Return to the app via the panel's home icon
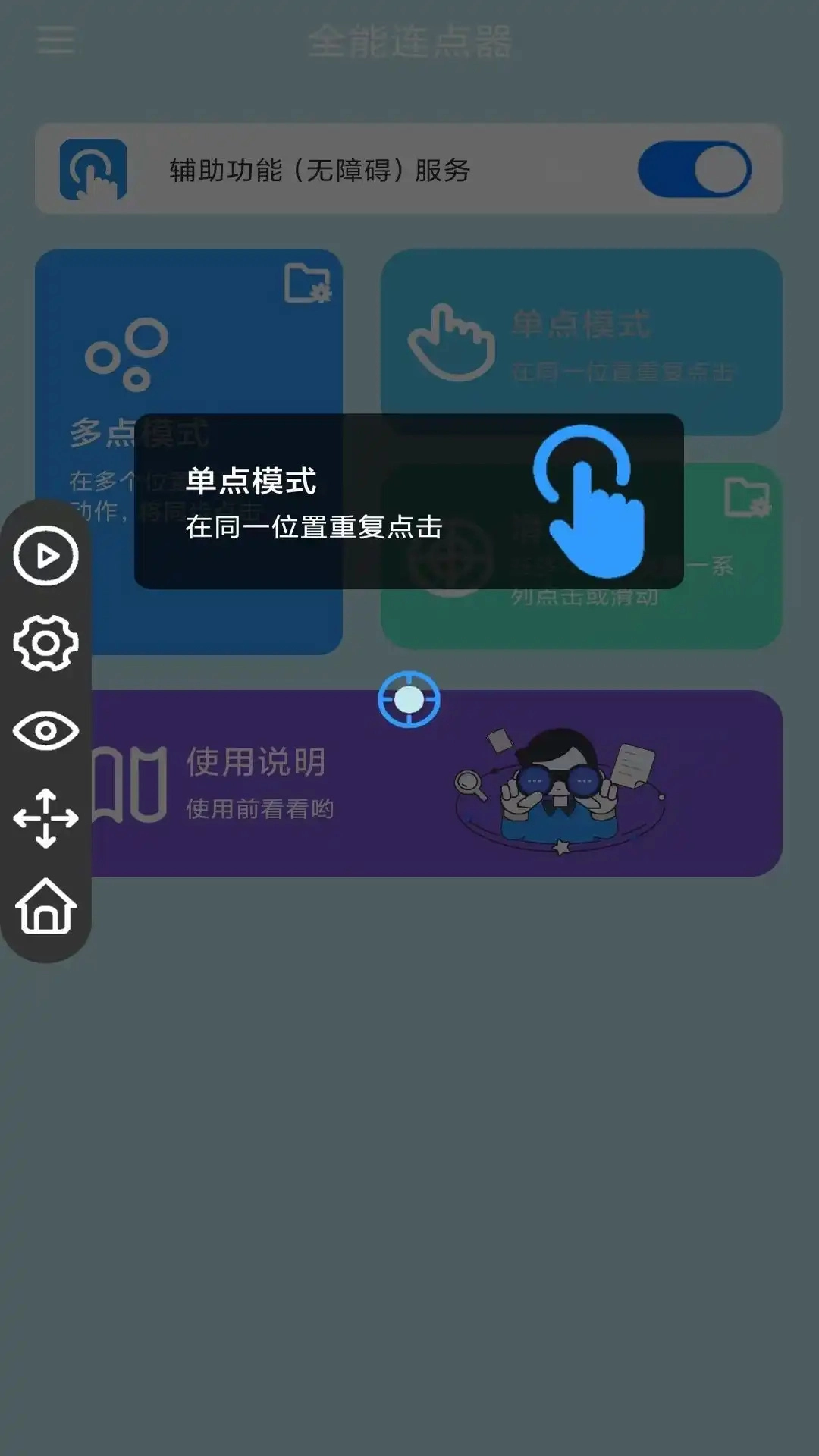Viewport: 819px width, 1456px height. point(45,906)
